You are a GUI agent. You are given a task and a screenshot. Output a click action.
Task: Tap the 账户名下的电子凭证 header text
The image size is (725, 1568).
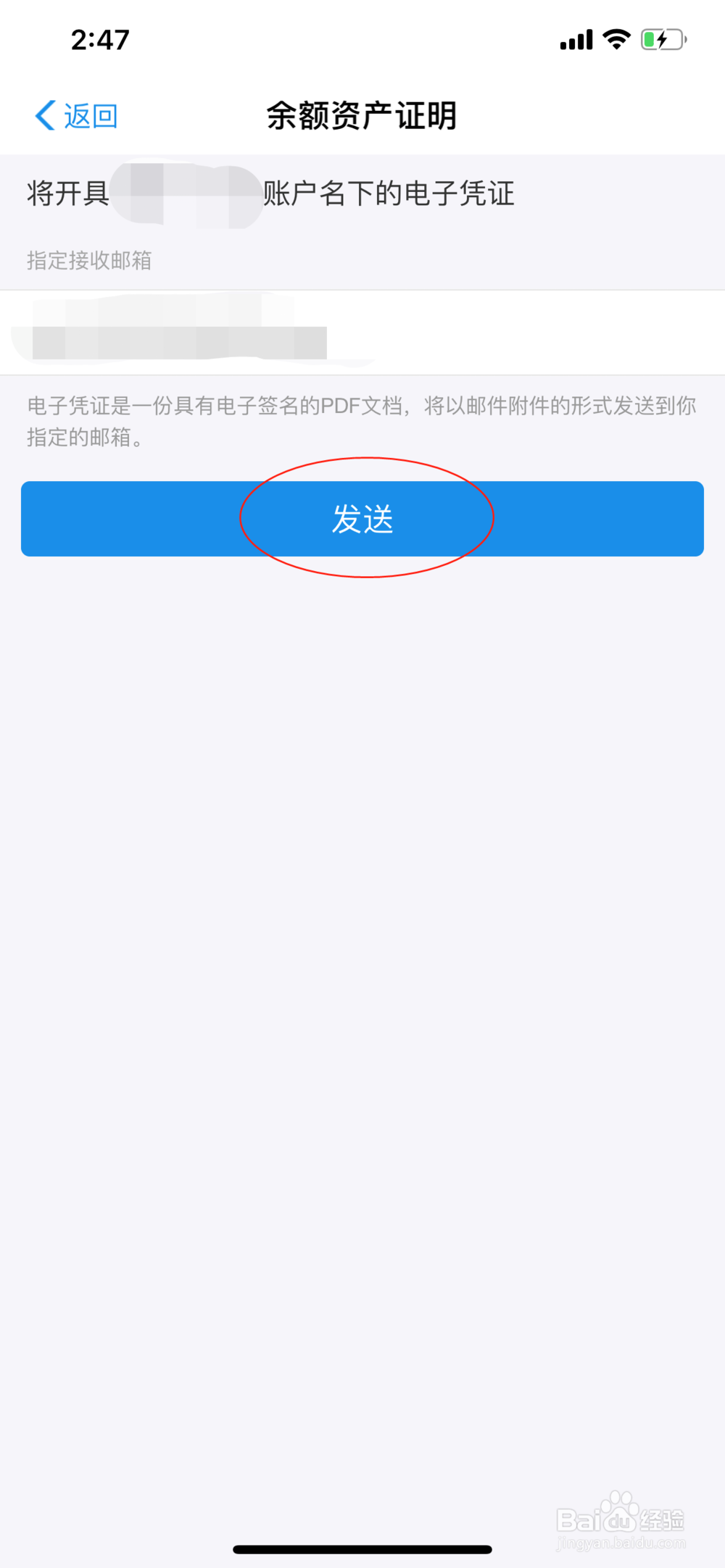[x=388, y=193]
